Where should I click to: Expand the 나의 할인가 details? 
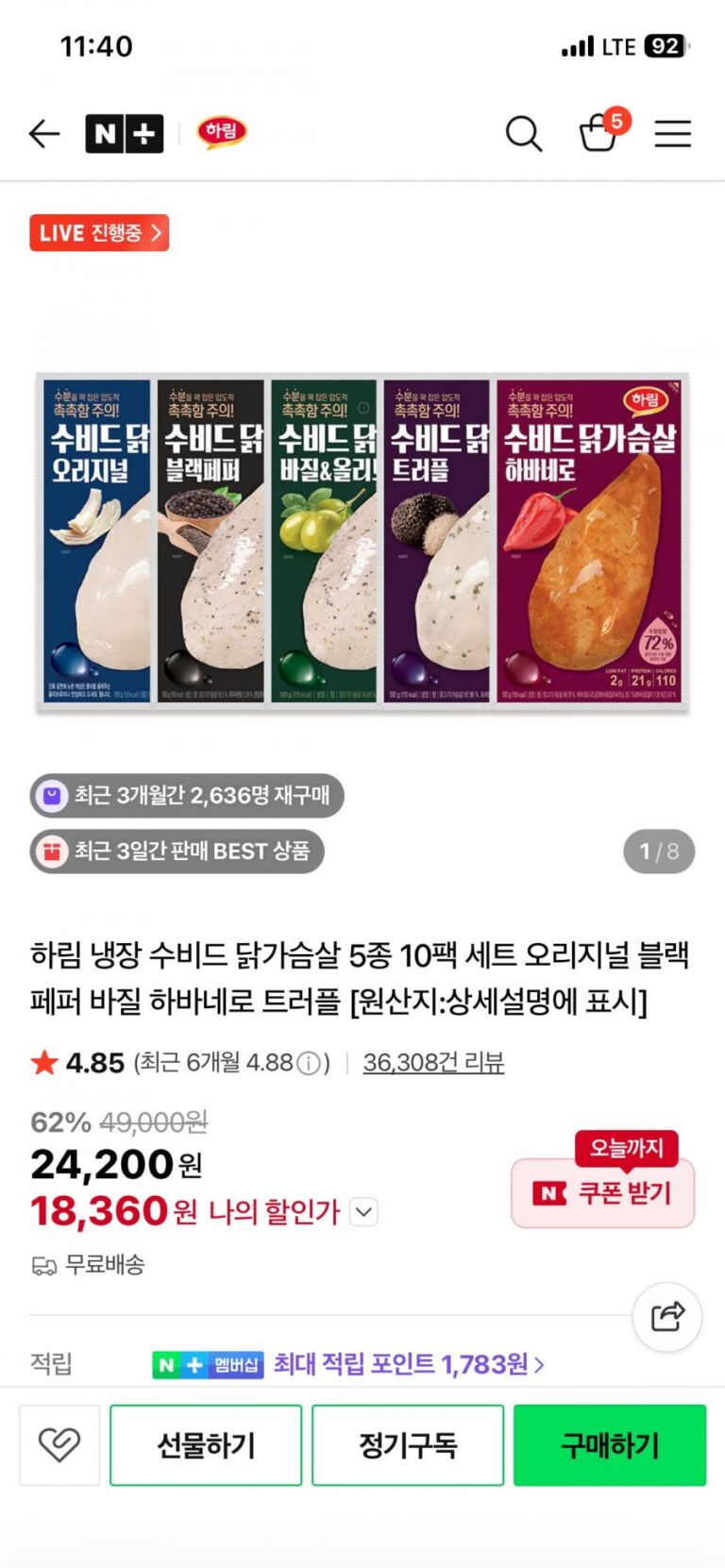coord(364,1212)
